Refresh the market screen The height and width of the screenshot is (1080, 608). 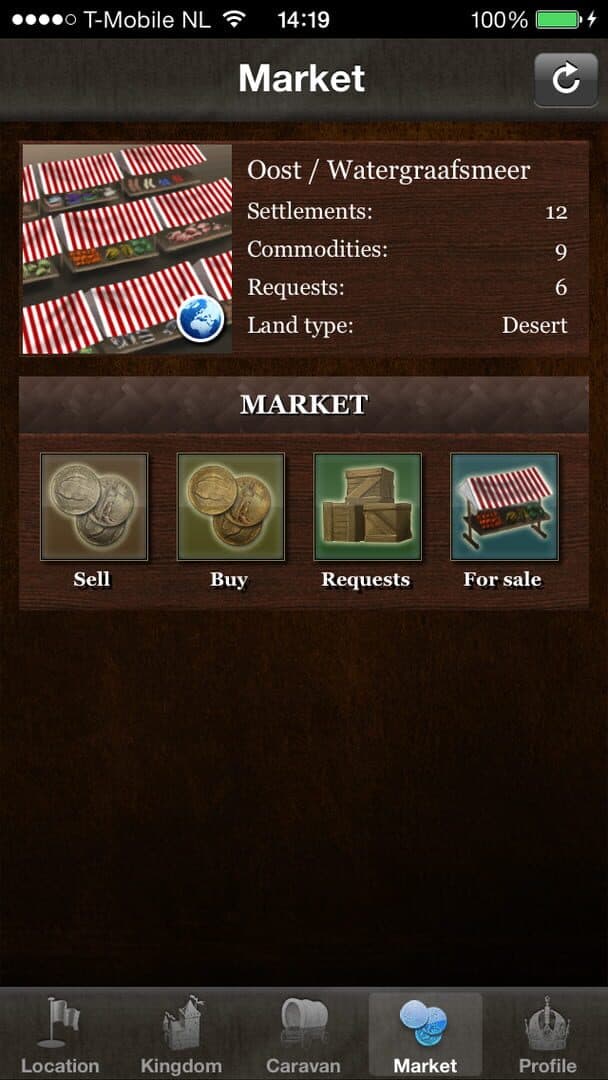click(x=565, y=80)
